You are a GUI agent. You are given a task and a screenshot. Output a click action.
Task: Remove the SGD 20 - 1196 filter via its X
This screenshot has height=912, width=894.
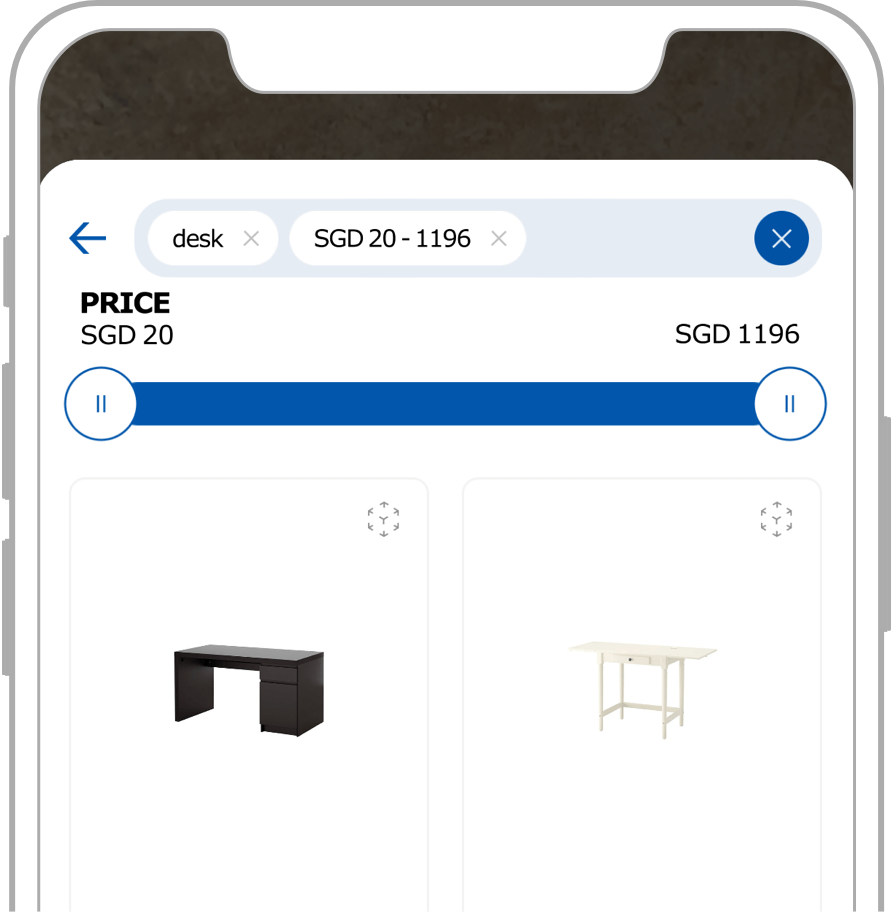[x=498, y=238]
